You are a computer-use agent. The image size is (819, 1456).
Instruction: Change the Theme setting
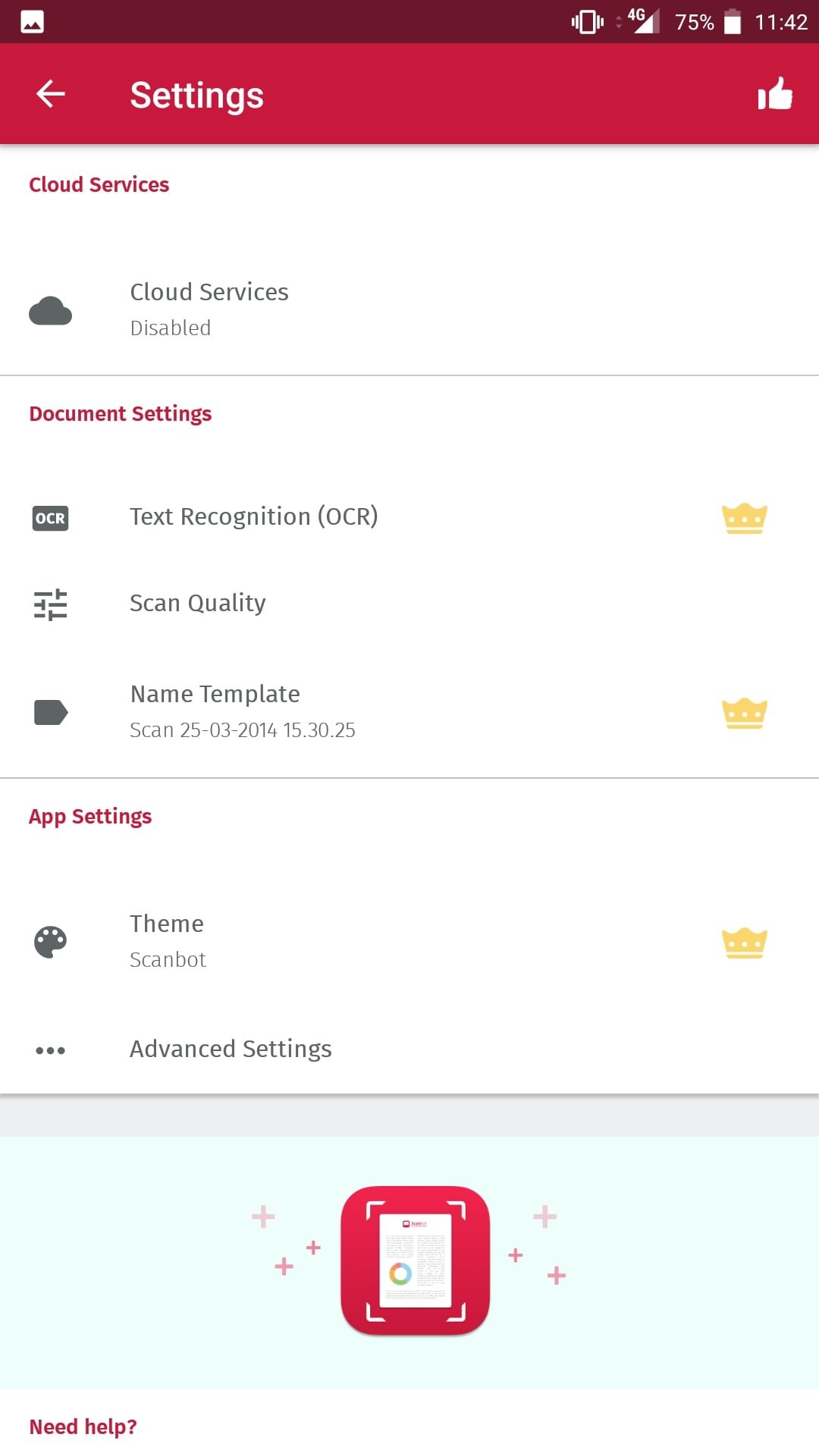409,941
